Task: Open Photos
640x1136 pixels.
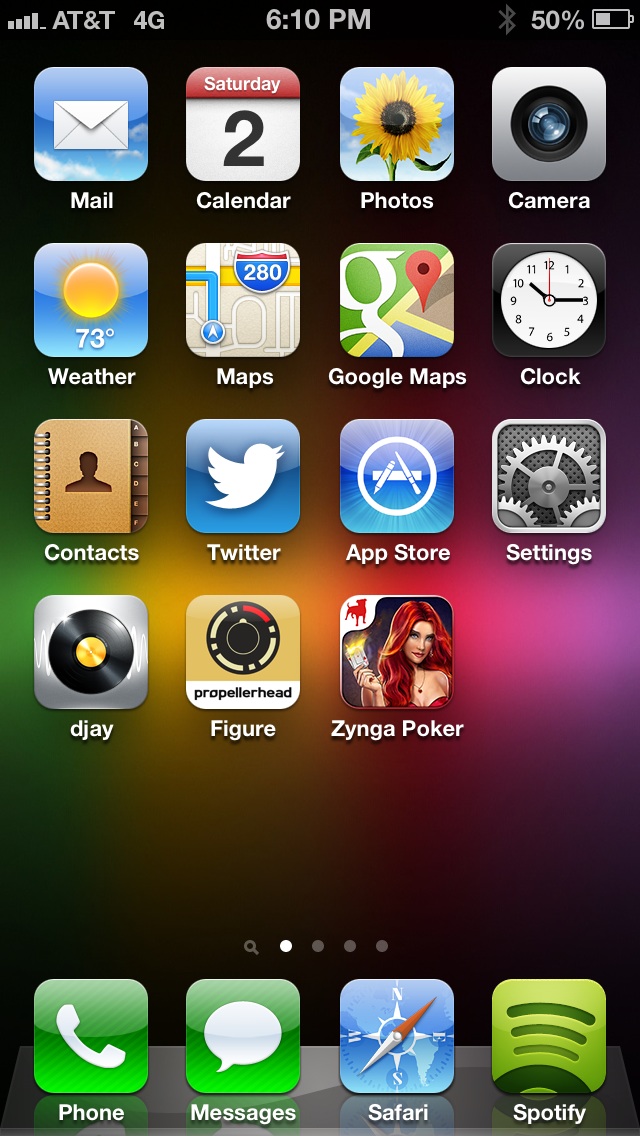Action: pos(396,124)
